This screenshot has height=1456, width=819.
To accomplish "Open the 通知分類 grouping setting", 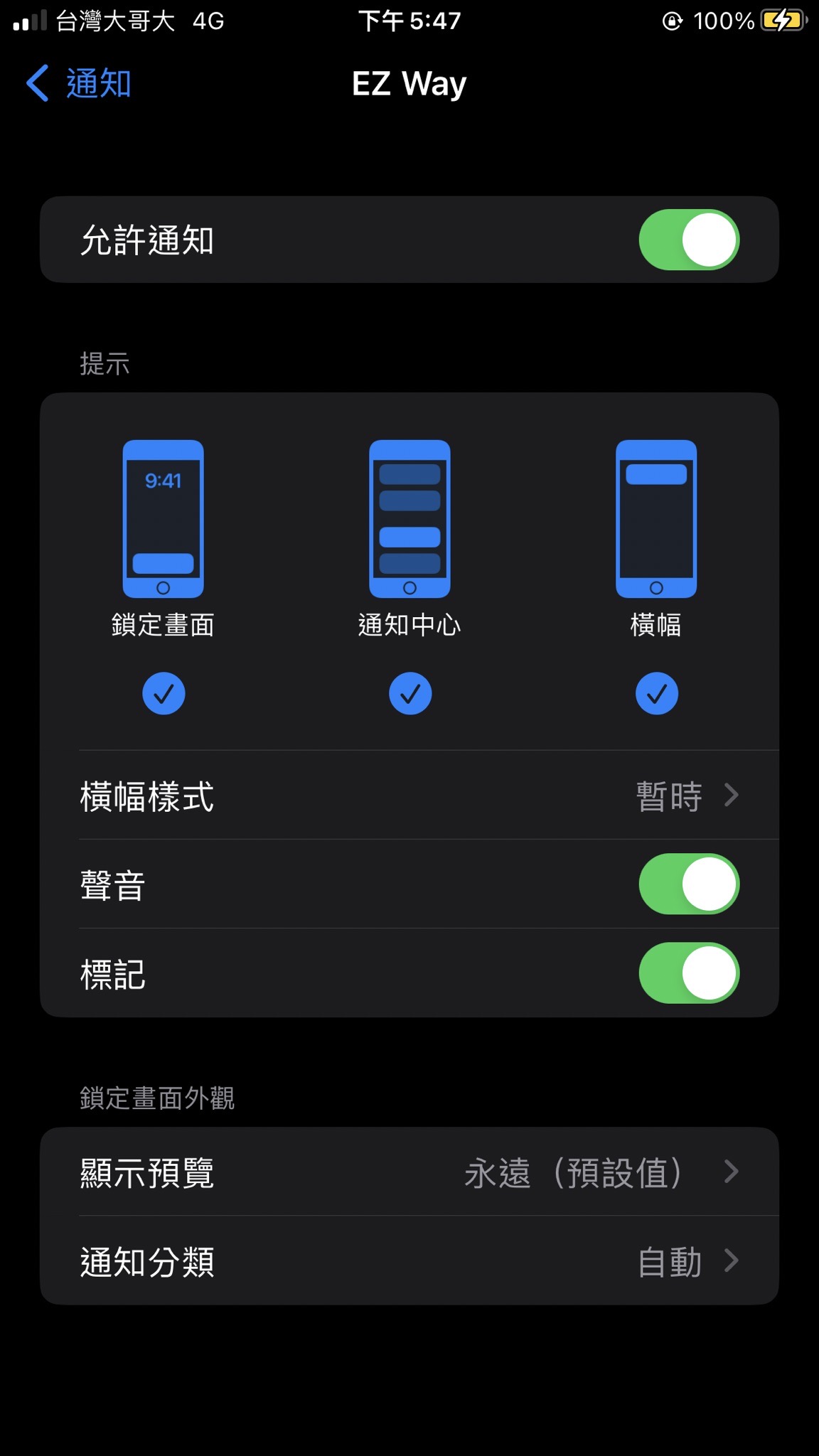I will tap(409, 1261).
